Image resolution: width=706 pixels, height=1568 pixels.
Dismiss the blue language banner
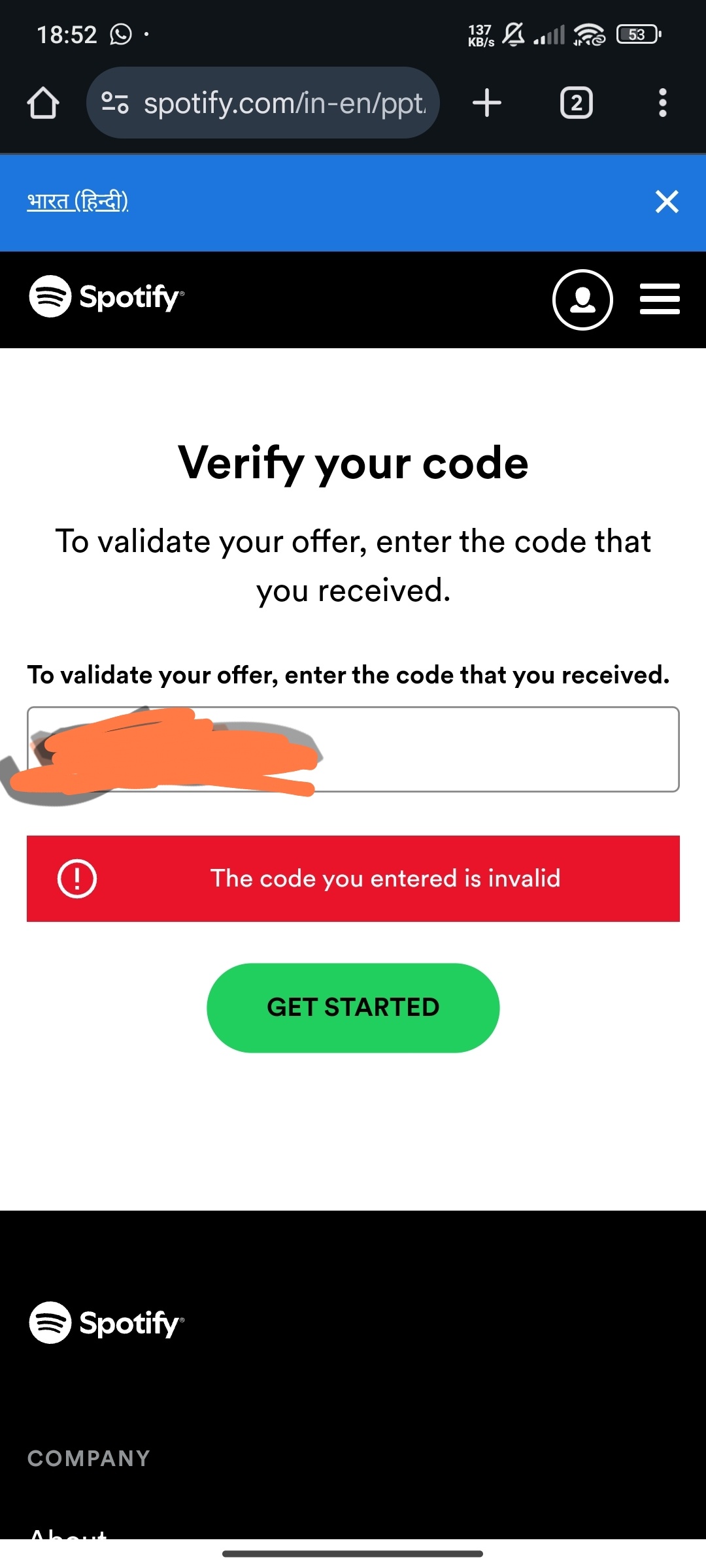667,201
